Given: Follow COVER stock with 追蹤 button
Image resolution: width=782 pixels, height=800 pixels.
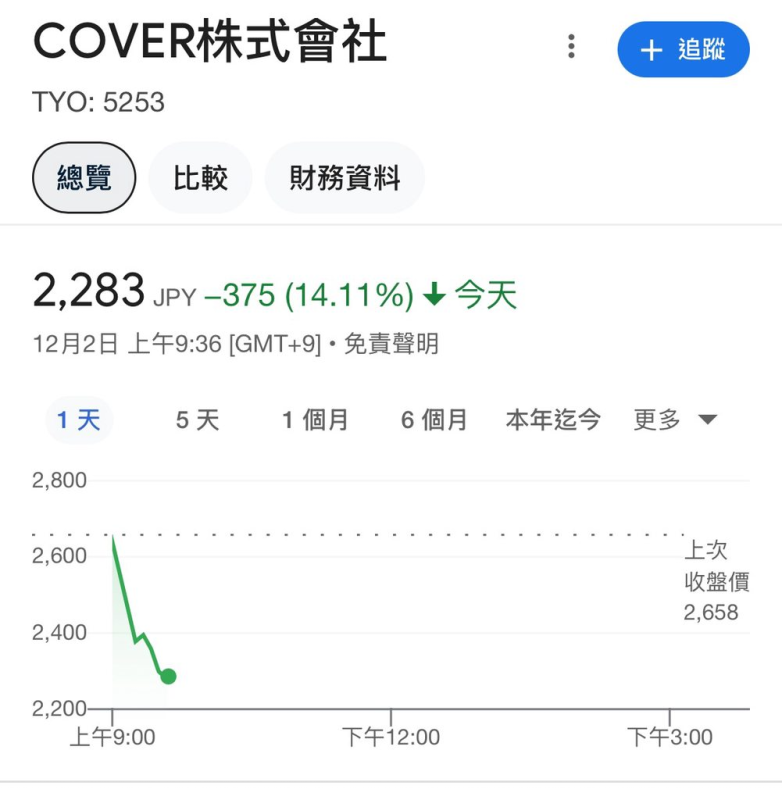Looking at the screenshot, I should tap(683, 49).
